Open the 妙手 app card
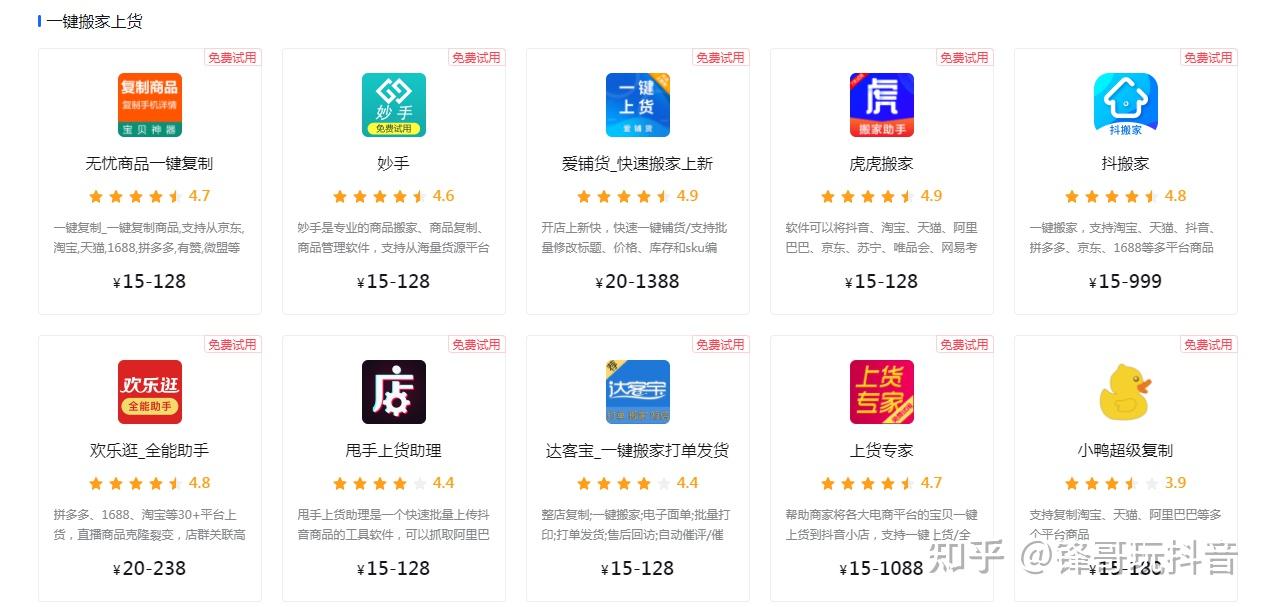 point(393,164)
